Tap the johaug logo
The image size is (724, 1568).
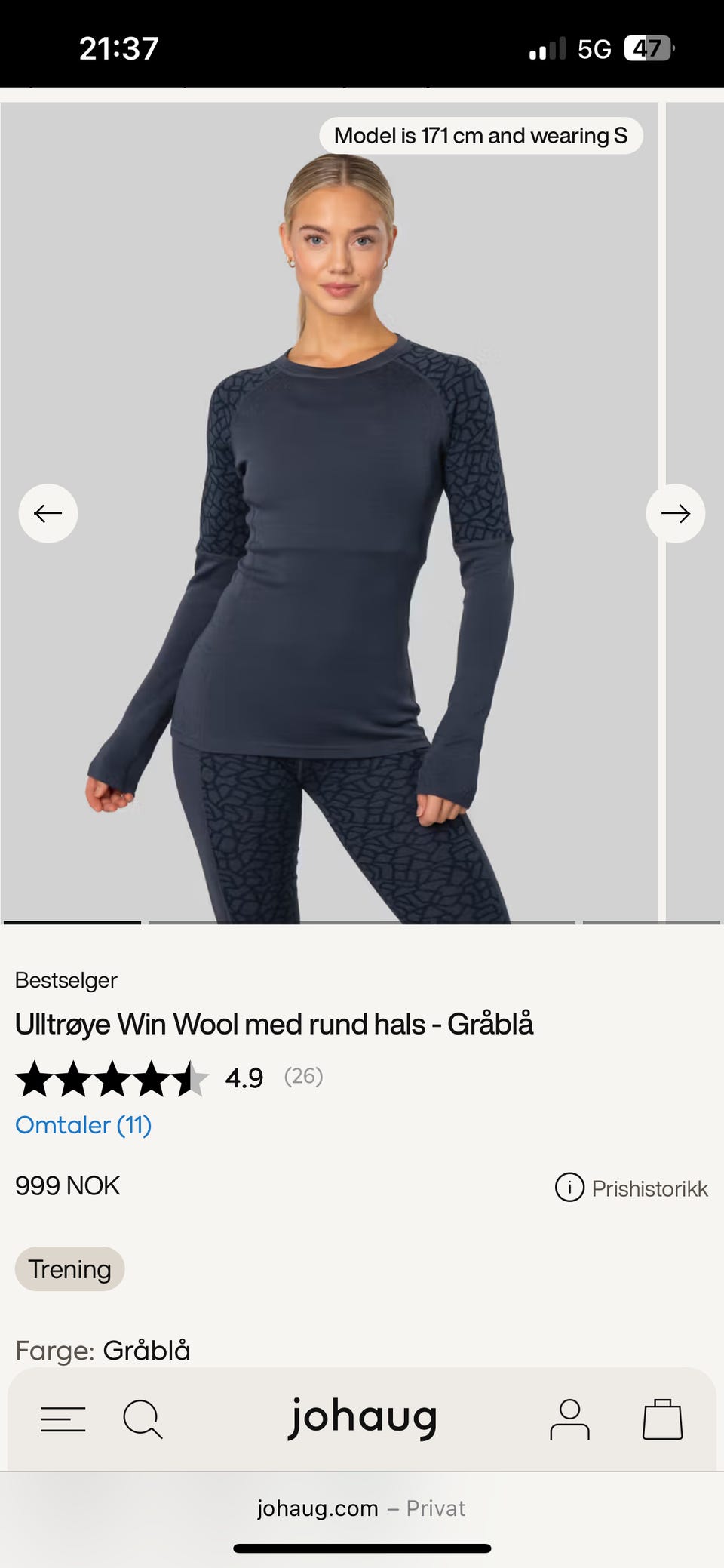(363, 1418)
